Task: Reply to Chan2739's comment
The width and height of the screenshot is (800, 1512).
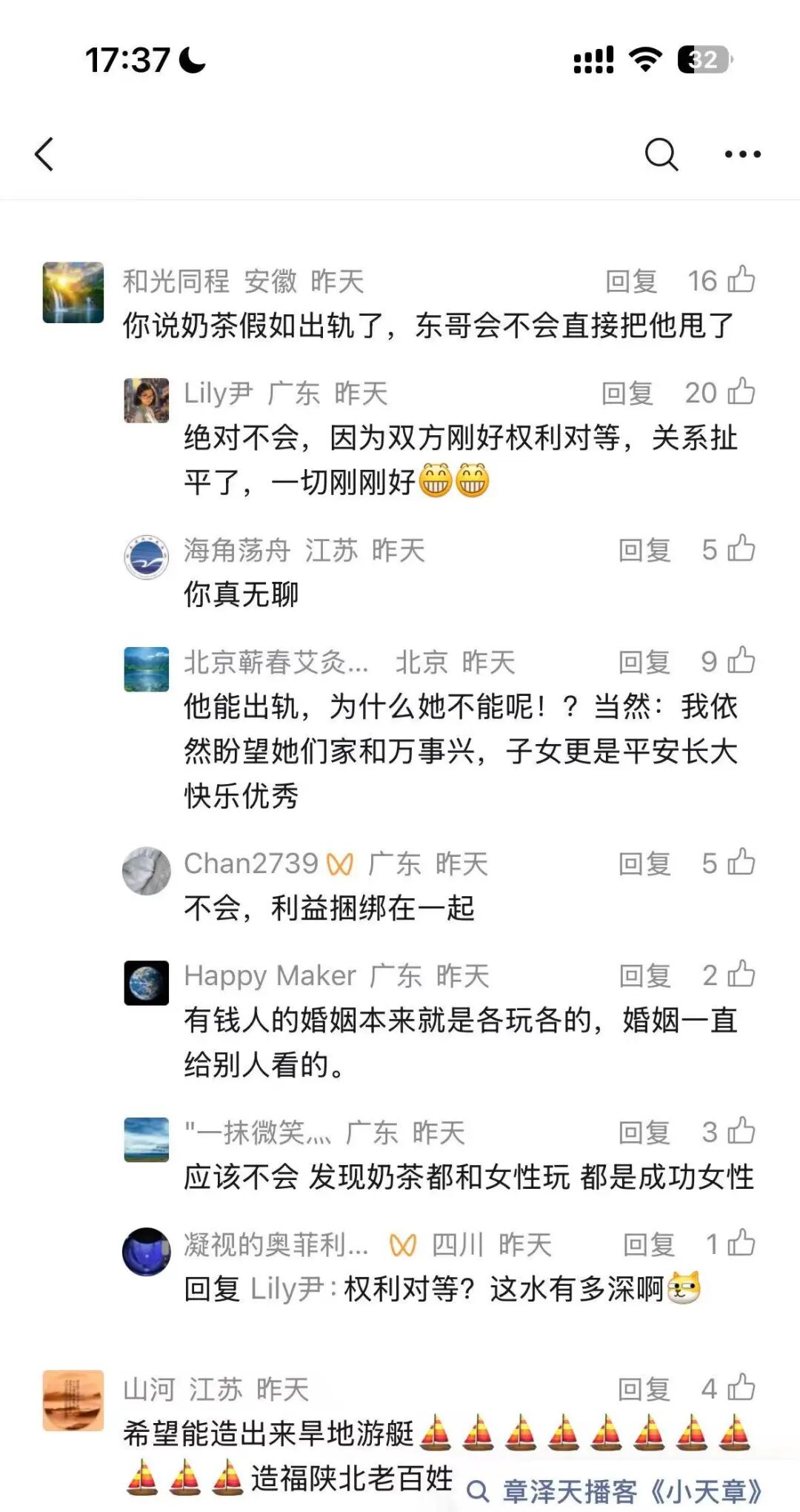Action: click(x=644, y=864)
